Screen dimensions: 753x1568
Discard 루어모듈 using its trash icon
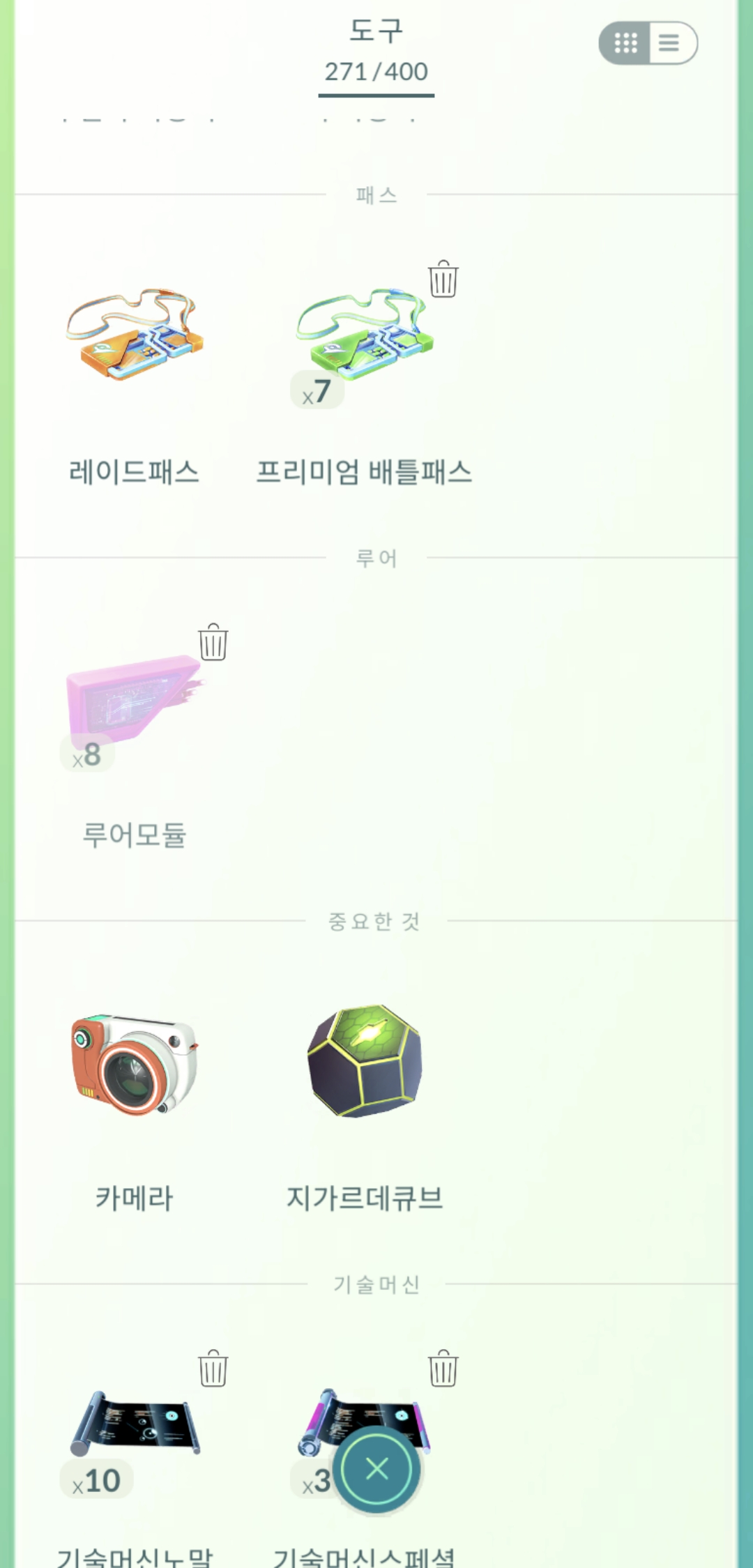coord(213,642)
